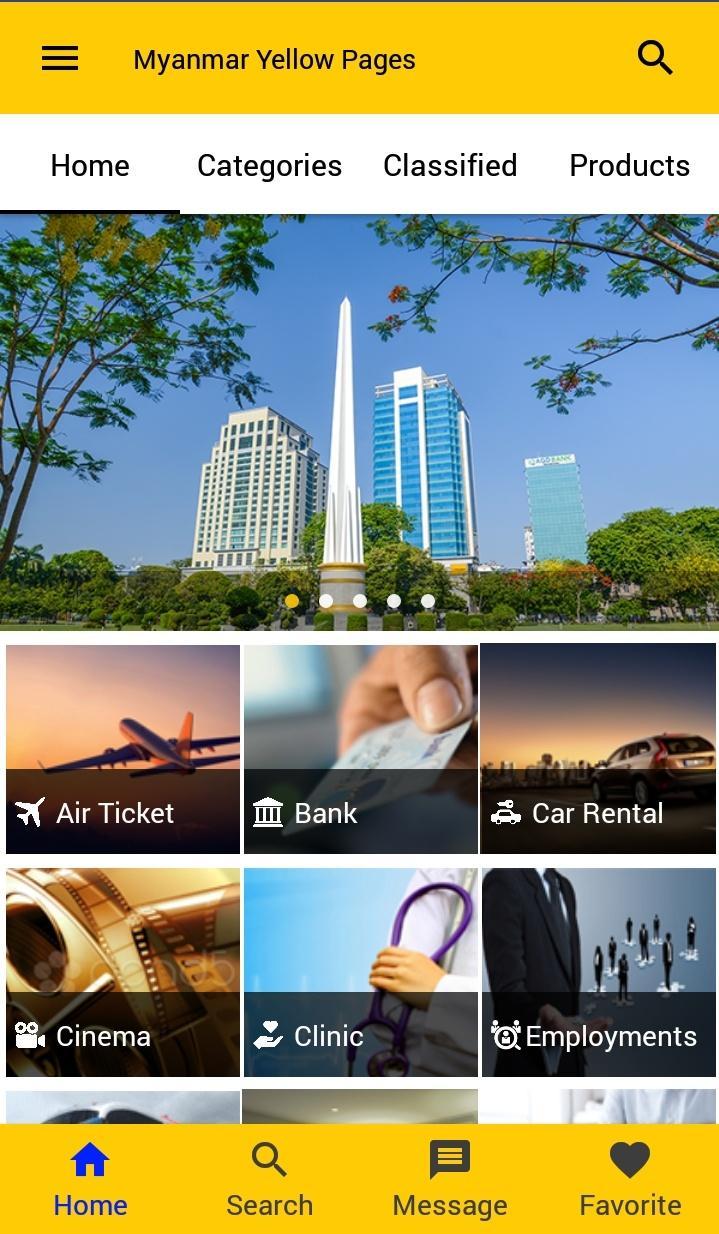Image resolution: width=719 pixels, height=1234 pixels.
Task: View Clinic listings
Action: pyautogui.click(x=360, y=972)
